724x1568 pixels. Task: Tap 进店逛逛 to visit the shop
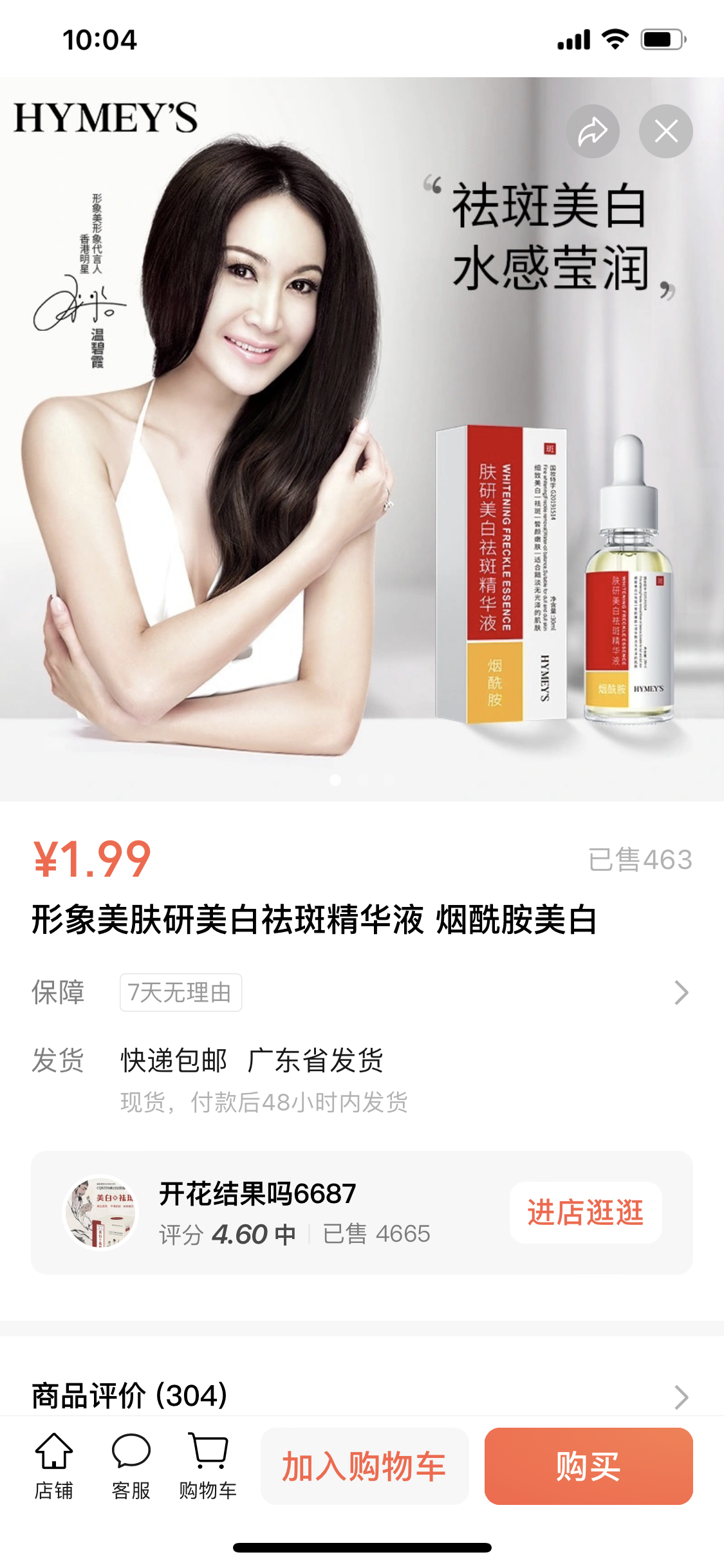(585, 1213)
